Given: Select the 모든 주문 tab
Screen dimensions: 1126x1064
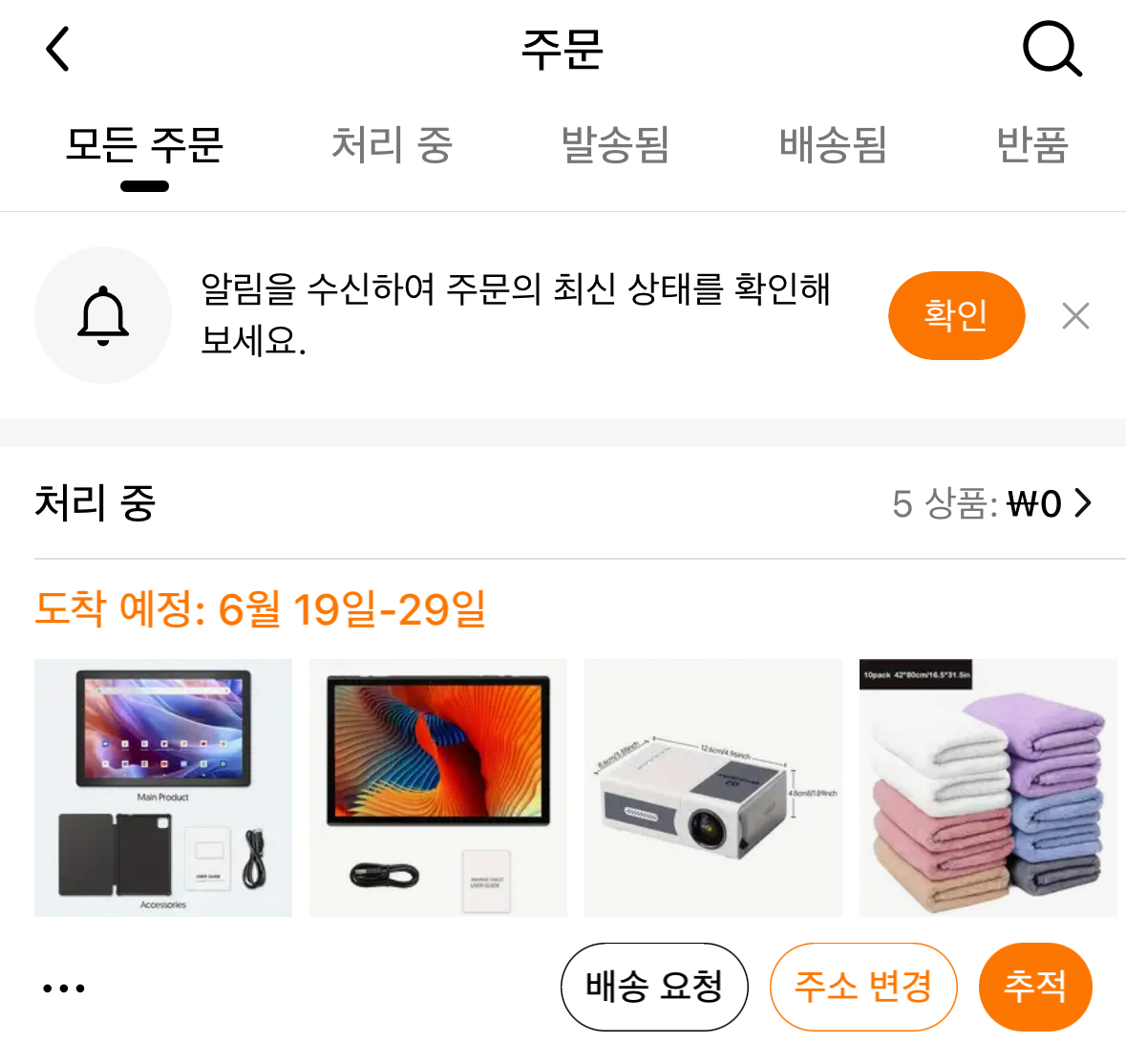Looking at the screenshot, I should coord(144,144).
